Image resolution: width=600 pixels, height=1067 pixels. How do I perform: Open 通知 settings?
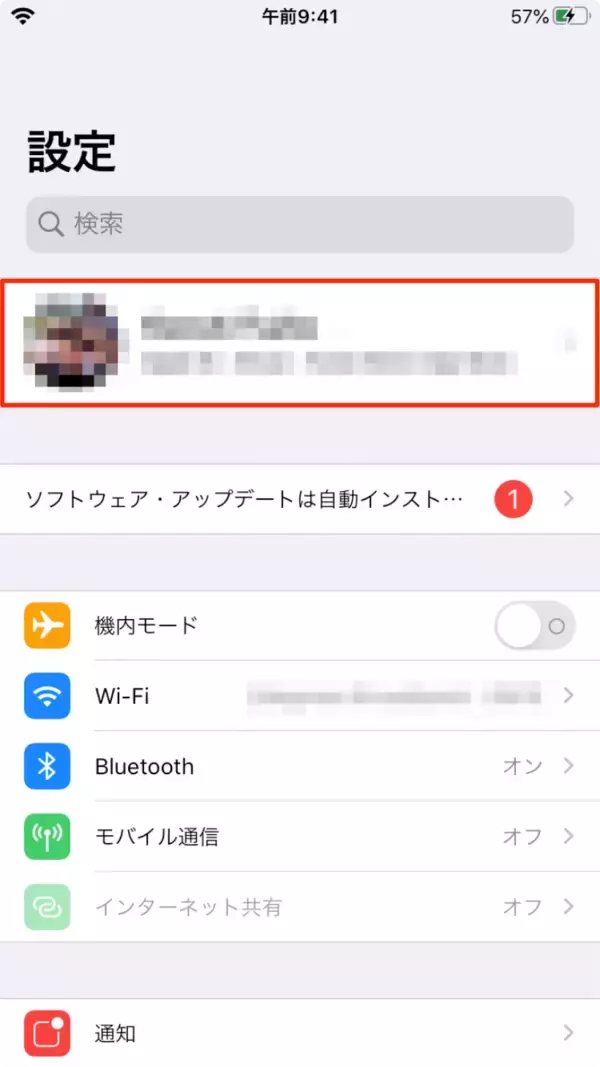[300, 1032]
